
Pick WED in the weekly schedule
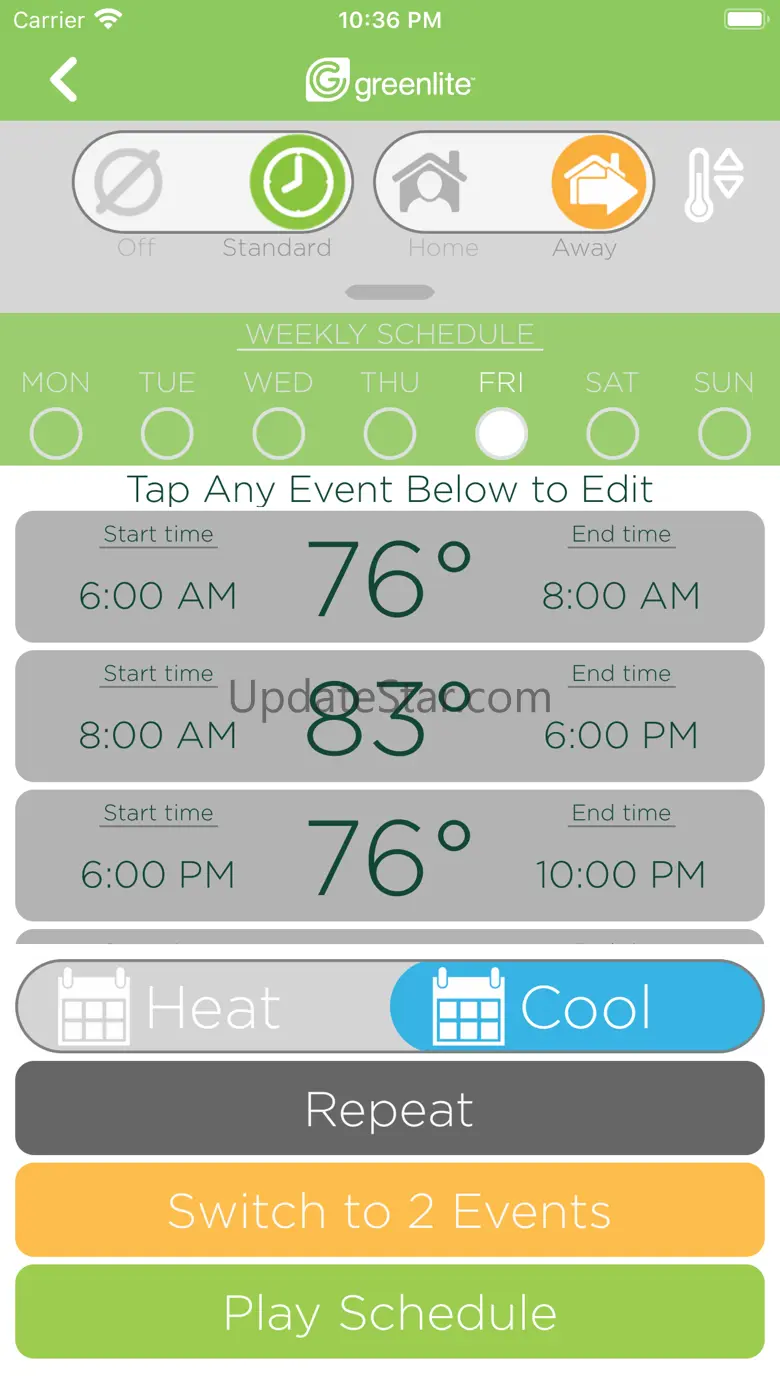[x=278, y=434]
